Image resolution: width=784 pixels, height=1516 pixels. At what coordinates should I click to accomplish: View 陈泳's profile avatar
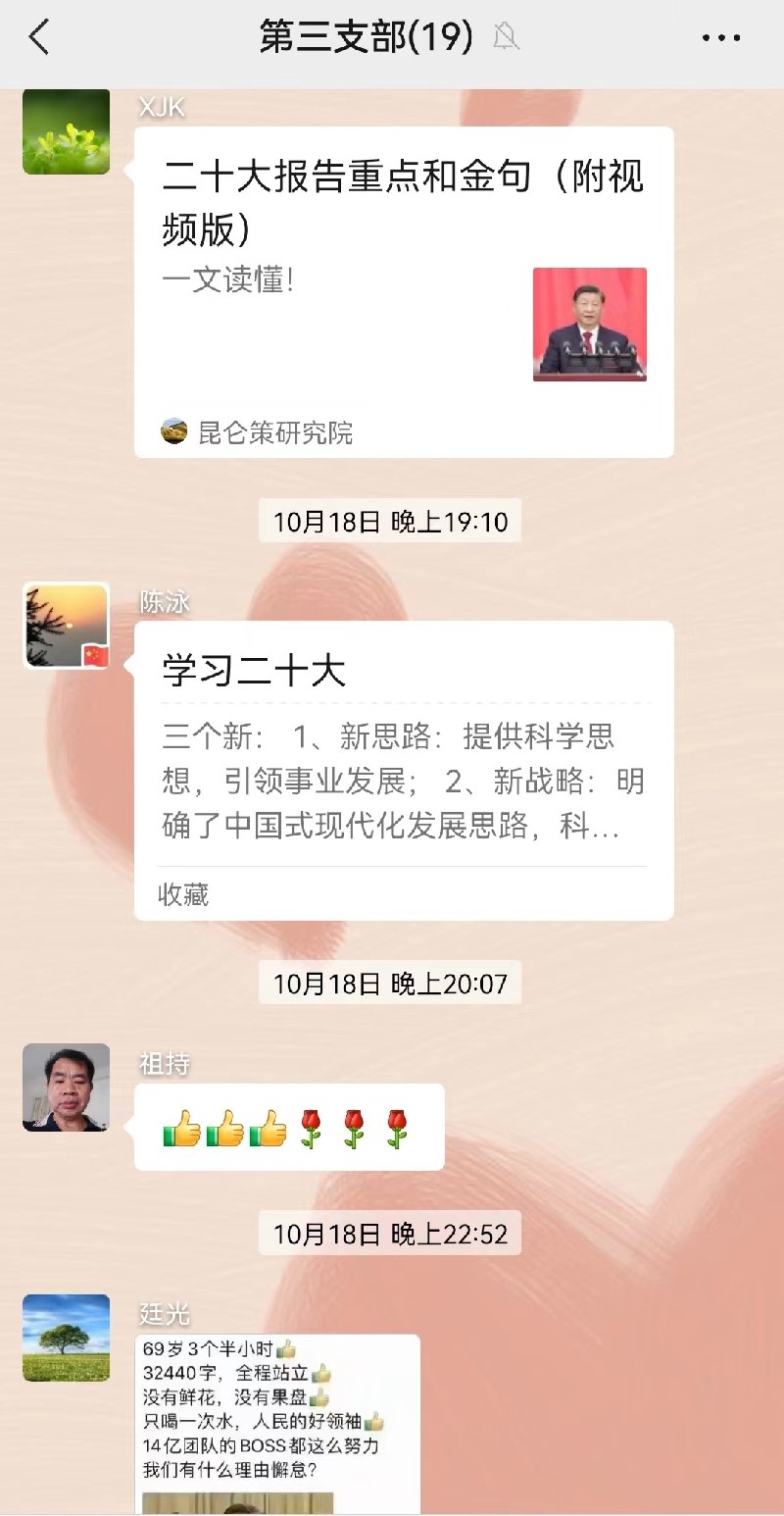click(x=67, y=626)
